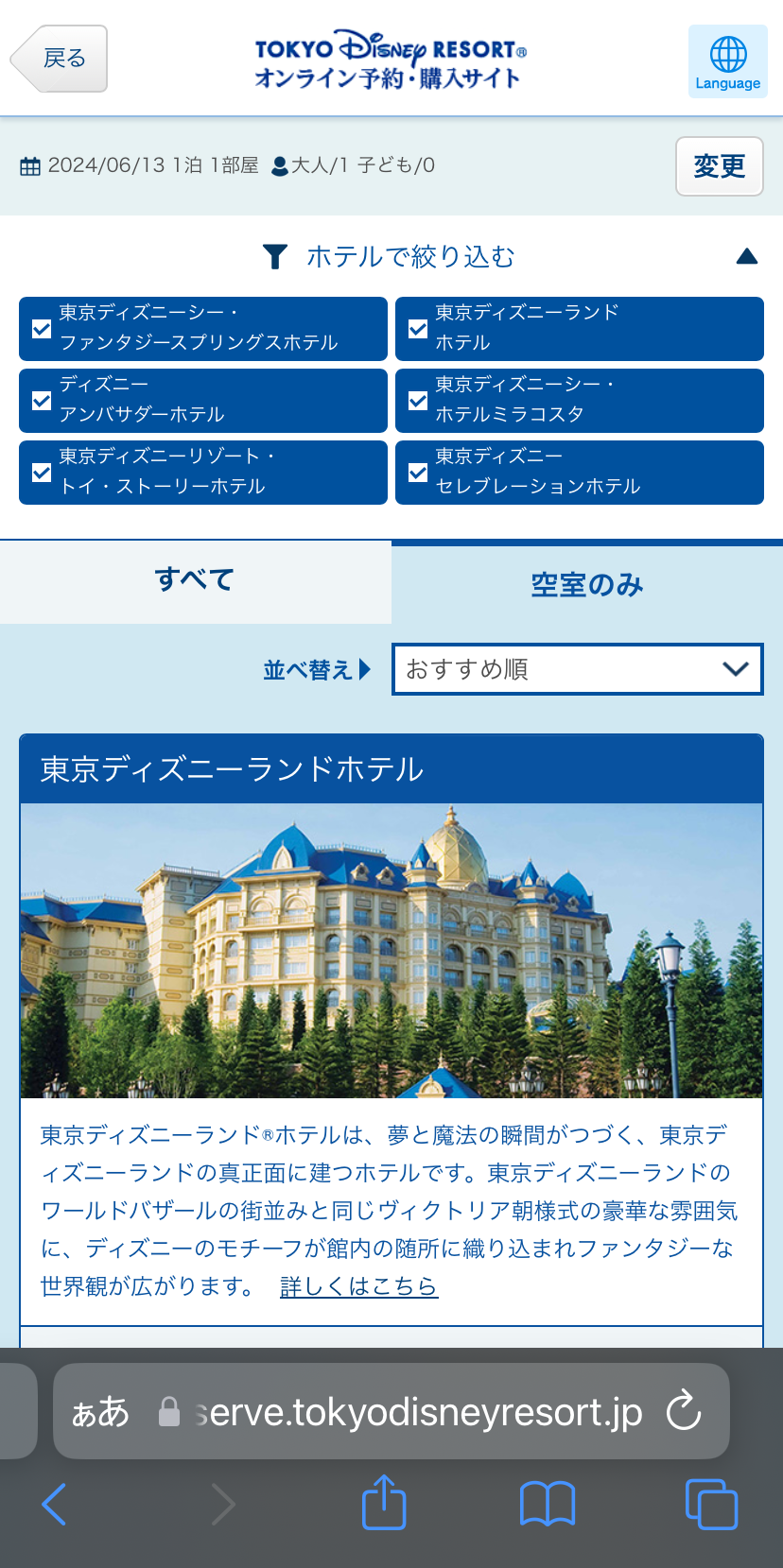The height and width of the screenshot is (1568, 783).
Task: Open Safari's share sheet
Action: coord(384,1502)
